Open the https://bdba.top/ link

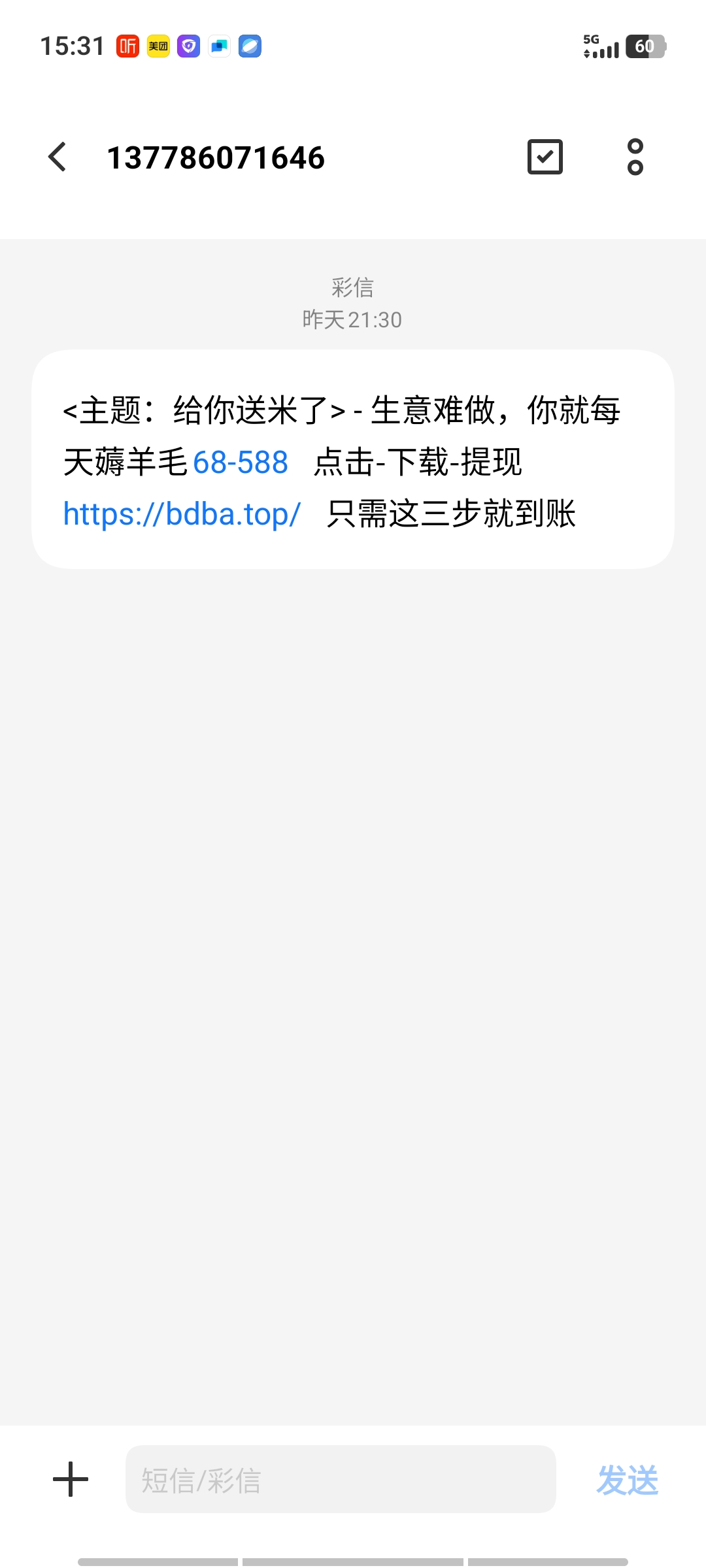182,514
